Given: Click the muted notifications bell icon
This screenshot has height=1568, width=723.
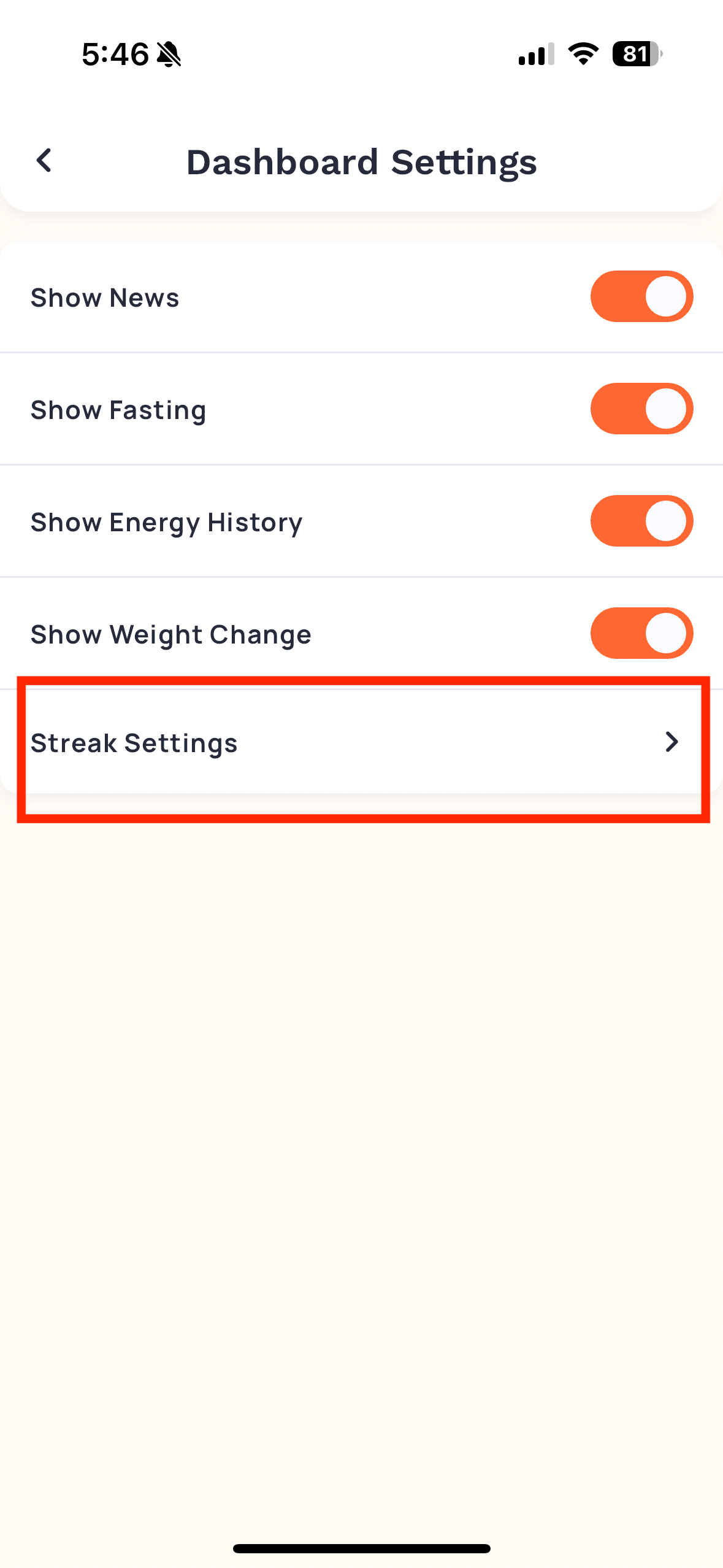Looking at the screenshot, I should click(x=168, y=55).
